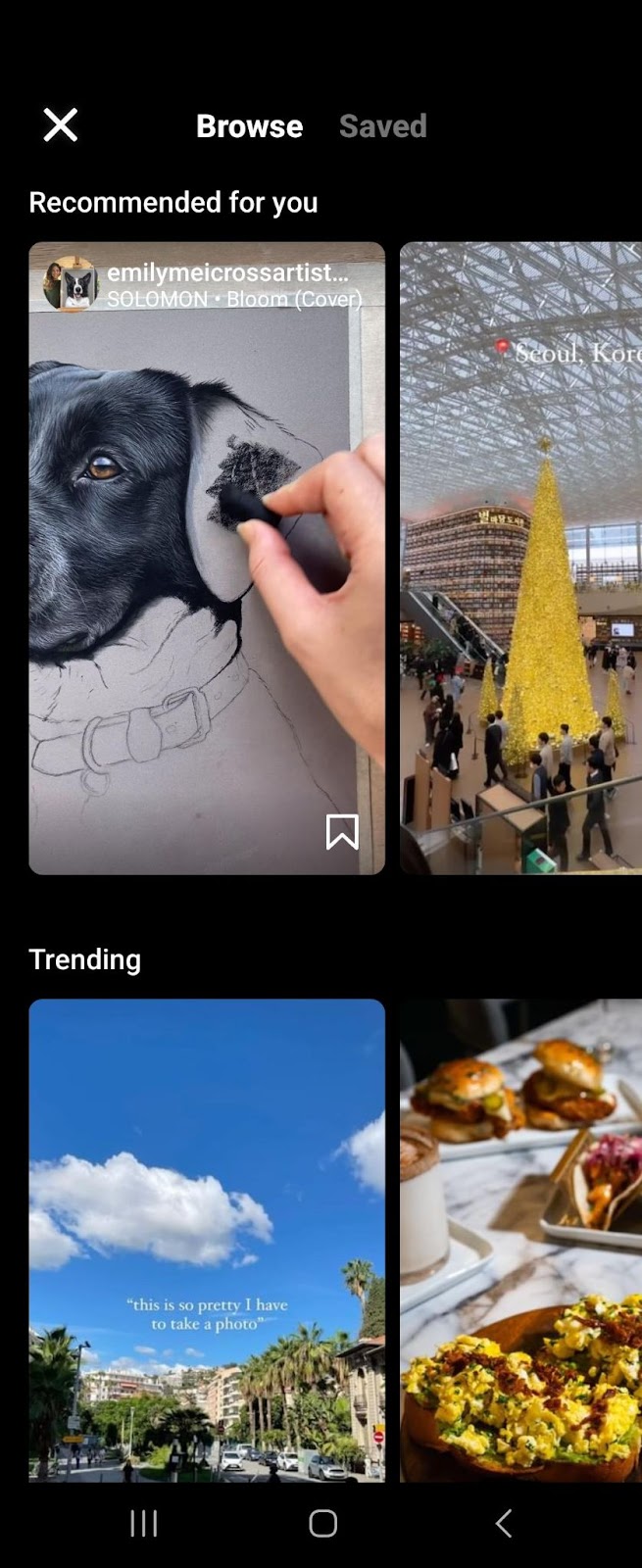Select the Browse tab
The image size is (642, 1568).
point(249,126)
